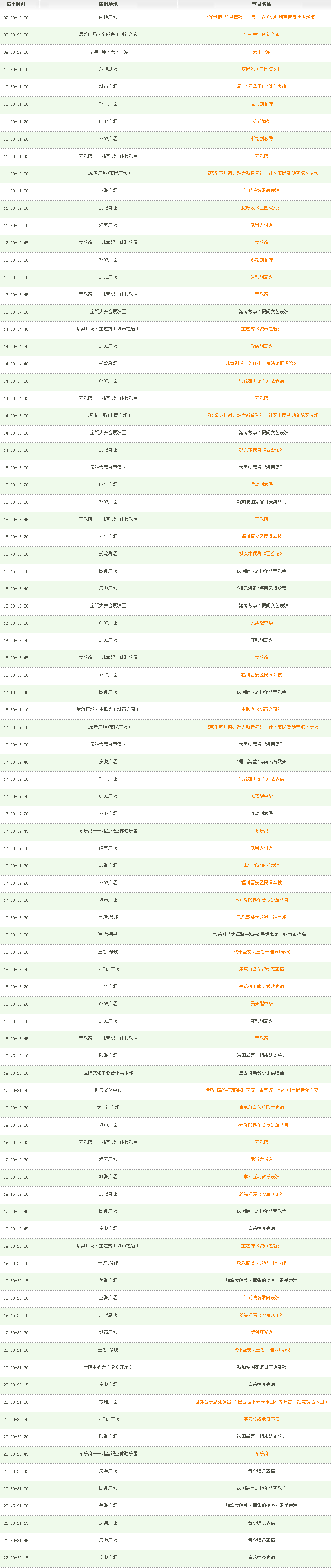Open the 17:30-18:00 不来梅的四个音乐家童话剧 link
Viewport: 331px width, 1568px height.
[261, 900]
